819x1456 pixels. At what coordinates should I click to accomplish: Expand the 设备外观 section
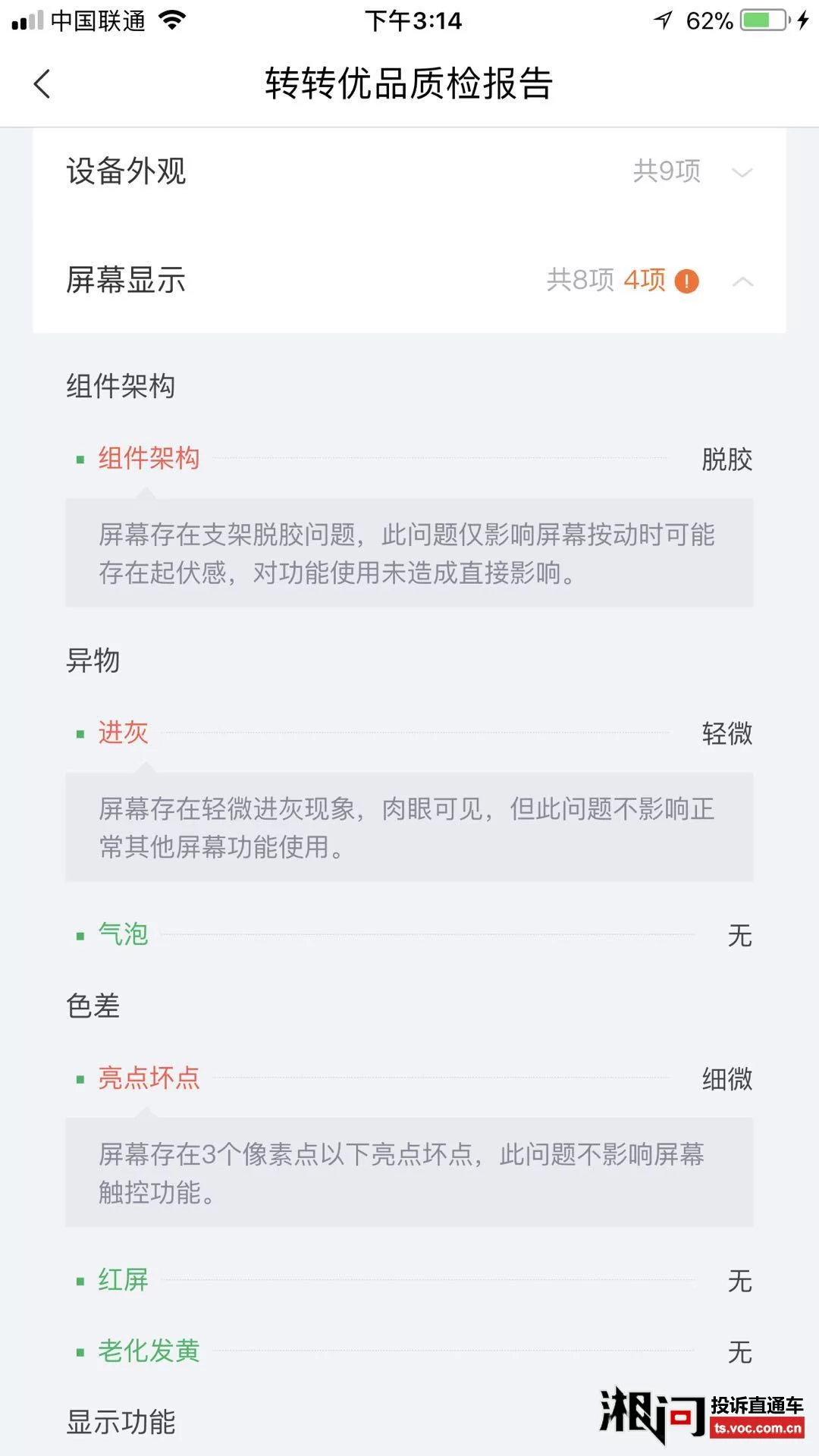(742, 172)
